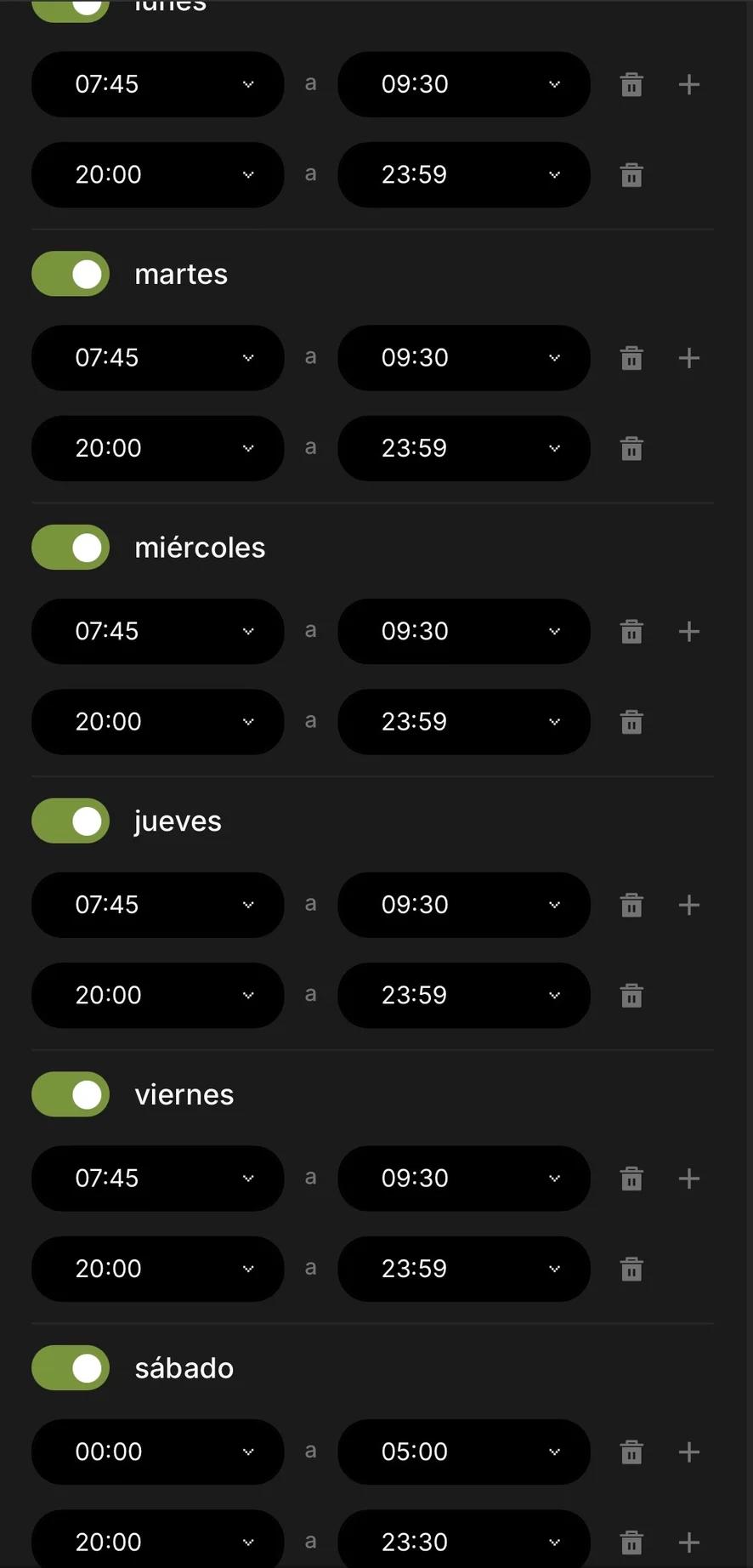Turn off the miércoles toggle

71,548
